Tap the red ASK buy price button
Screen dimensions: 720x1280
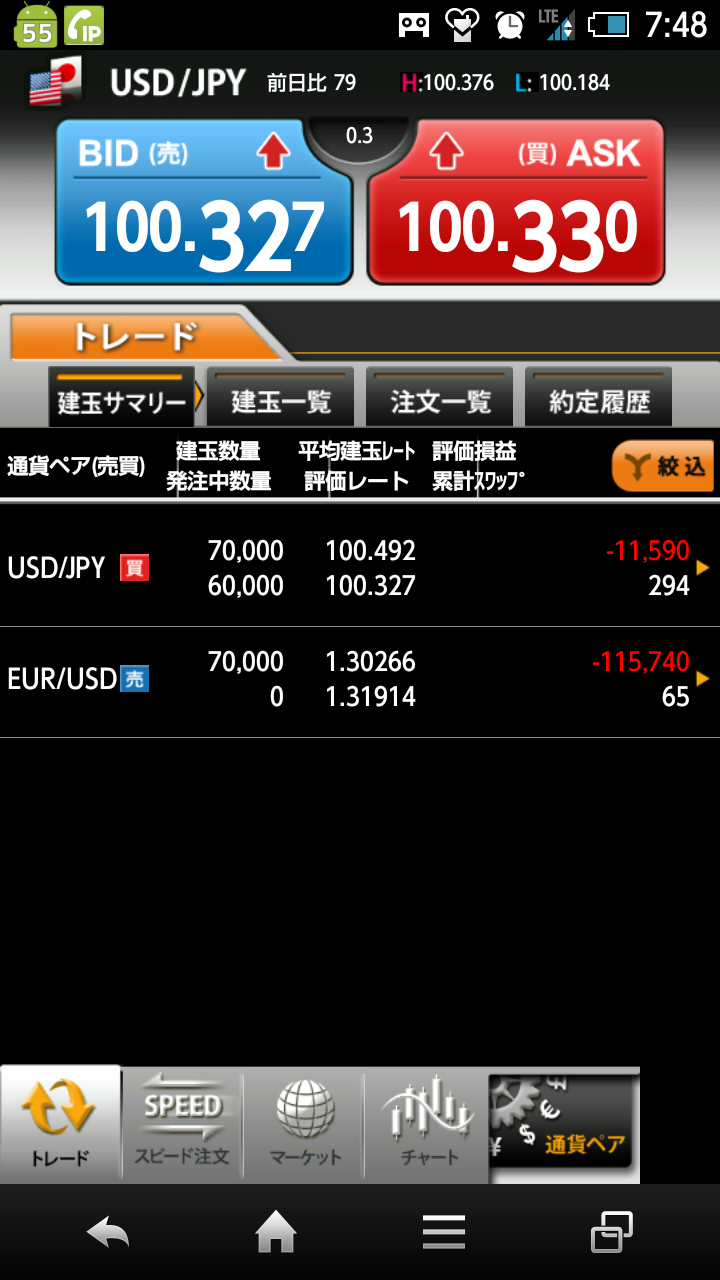(516, 202)
